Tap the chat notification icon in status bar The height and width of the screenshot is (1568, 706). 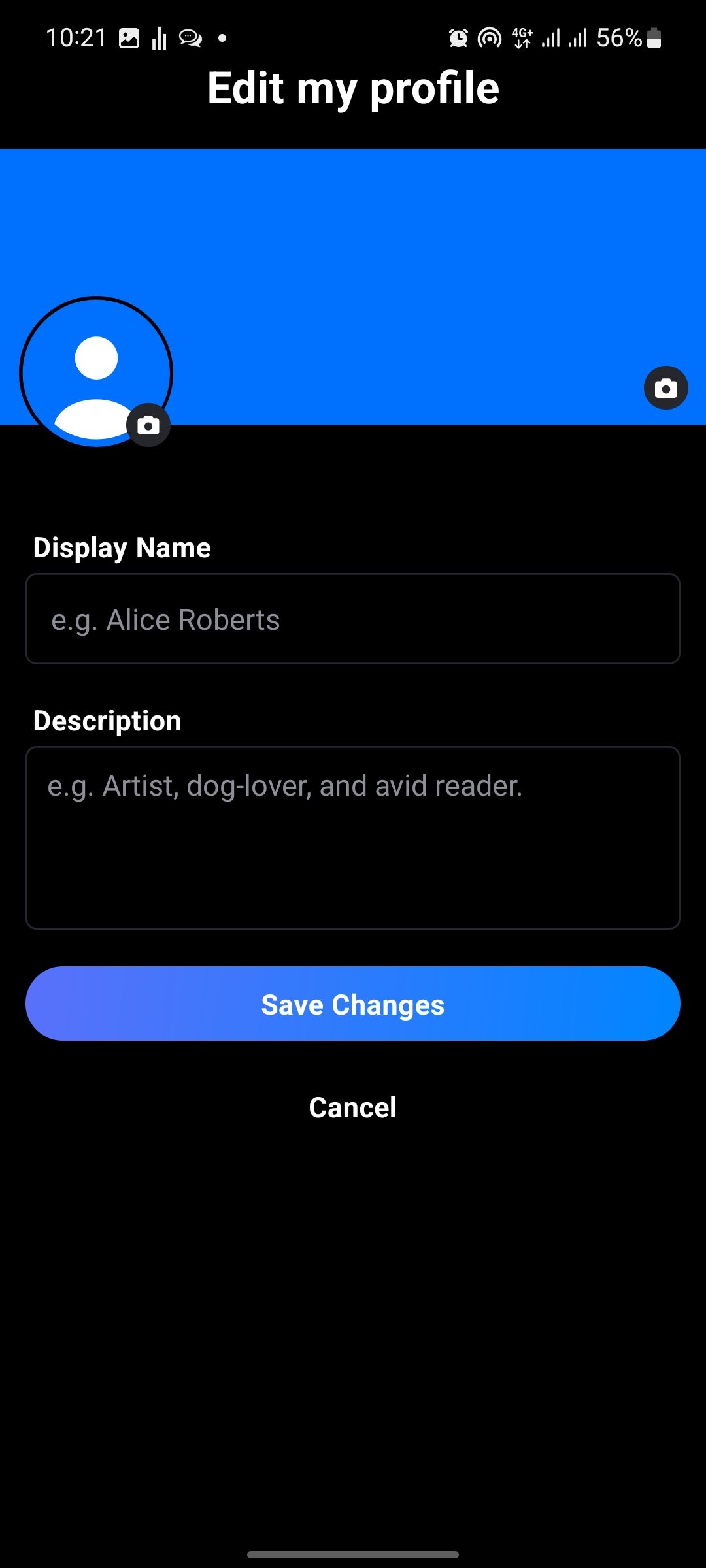190,37
